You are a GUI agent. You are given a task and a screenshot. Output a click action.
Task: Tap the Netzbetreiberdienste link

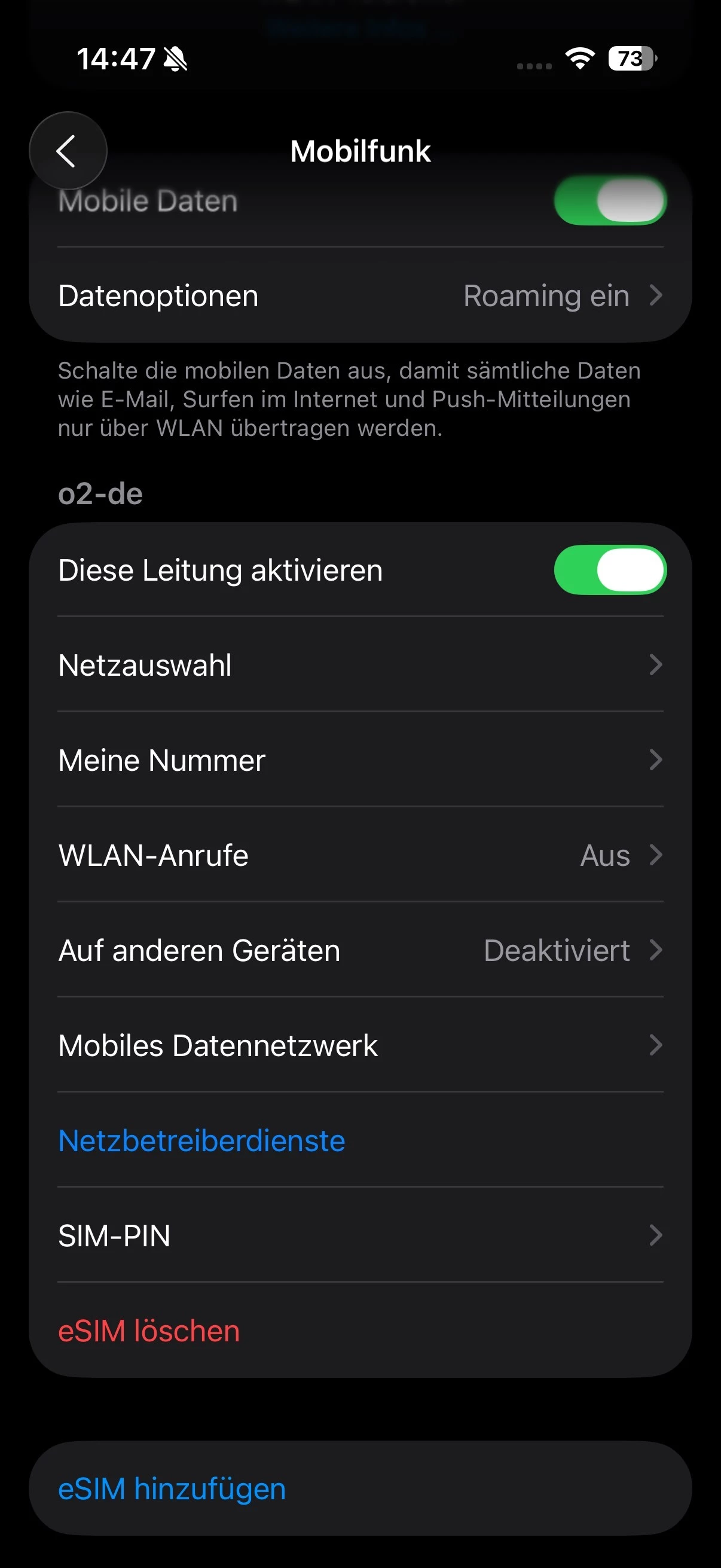pos(201,1140)
